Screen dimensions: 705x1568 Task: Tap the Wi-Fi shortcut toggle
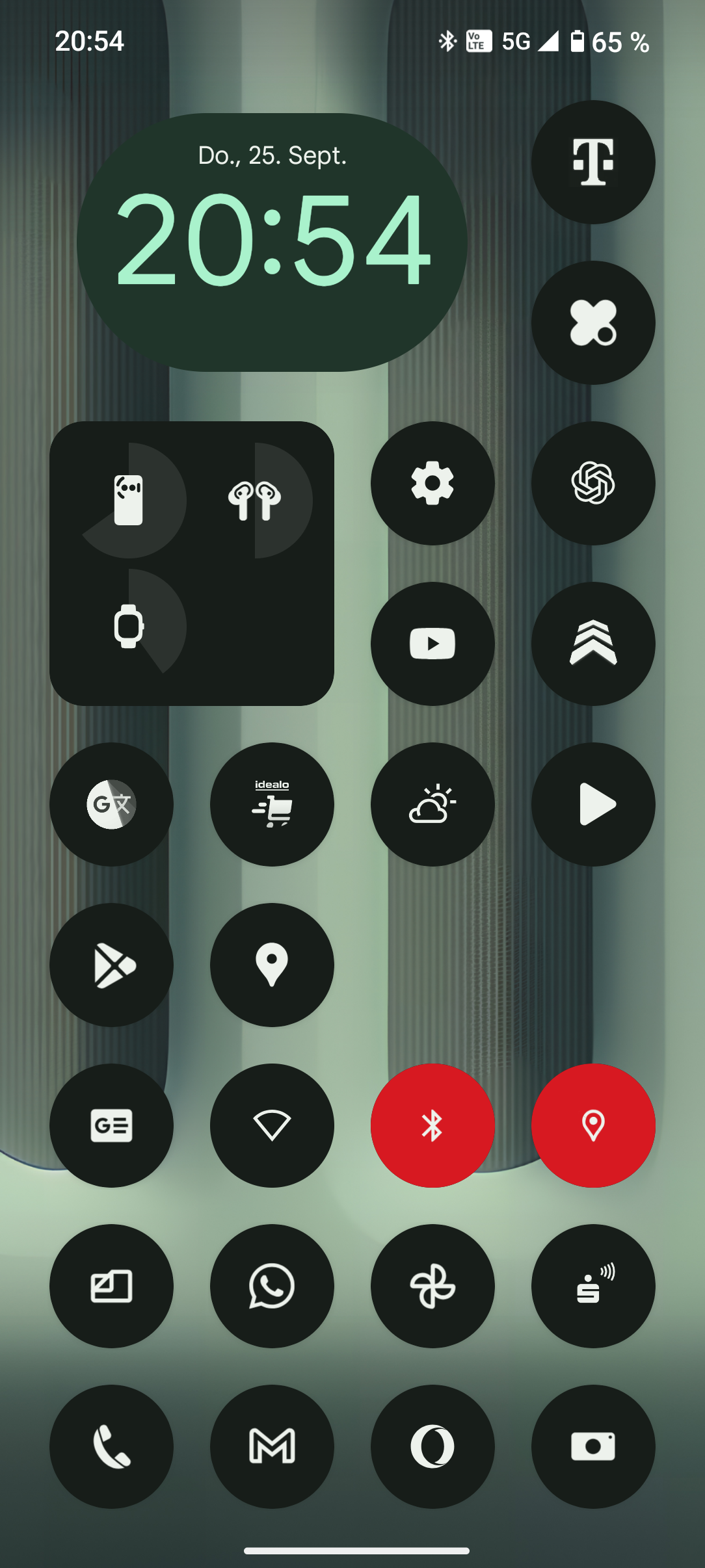tap(272, 1127)
